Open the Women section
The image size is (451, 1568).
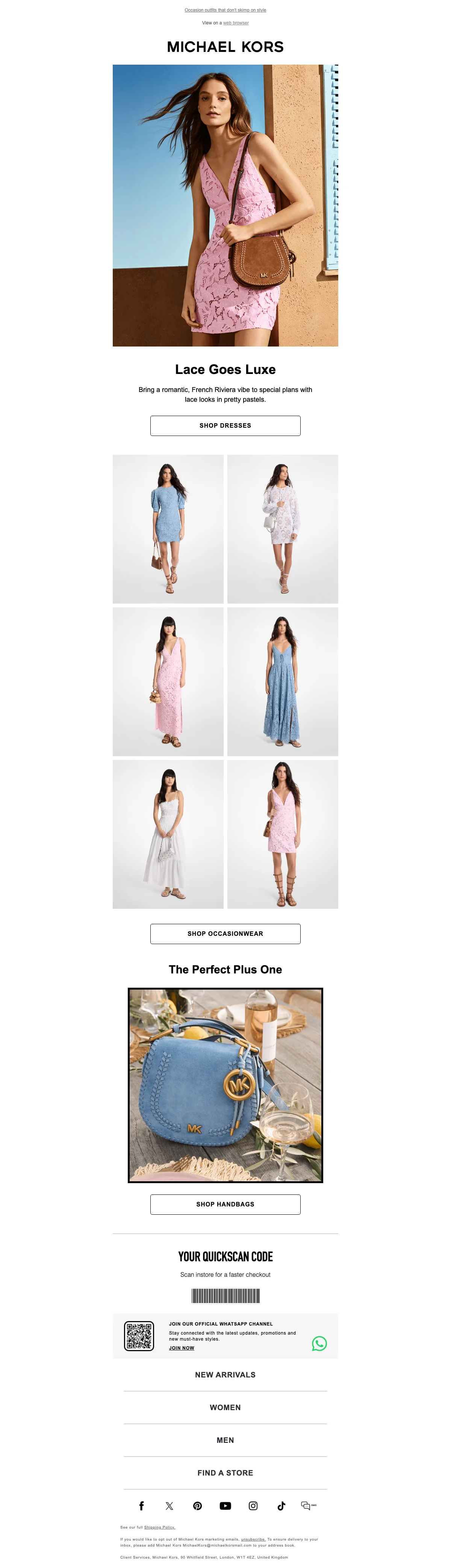[225, 1407]
